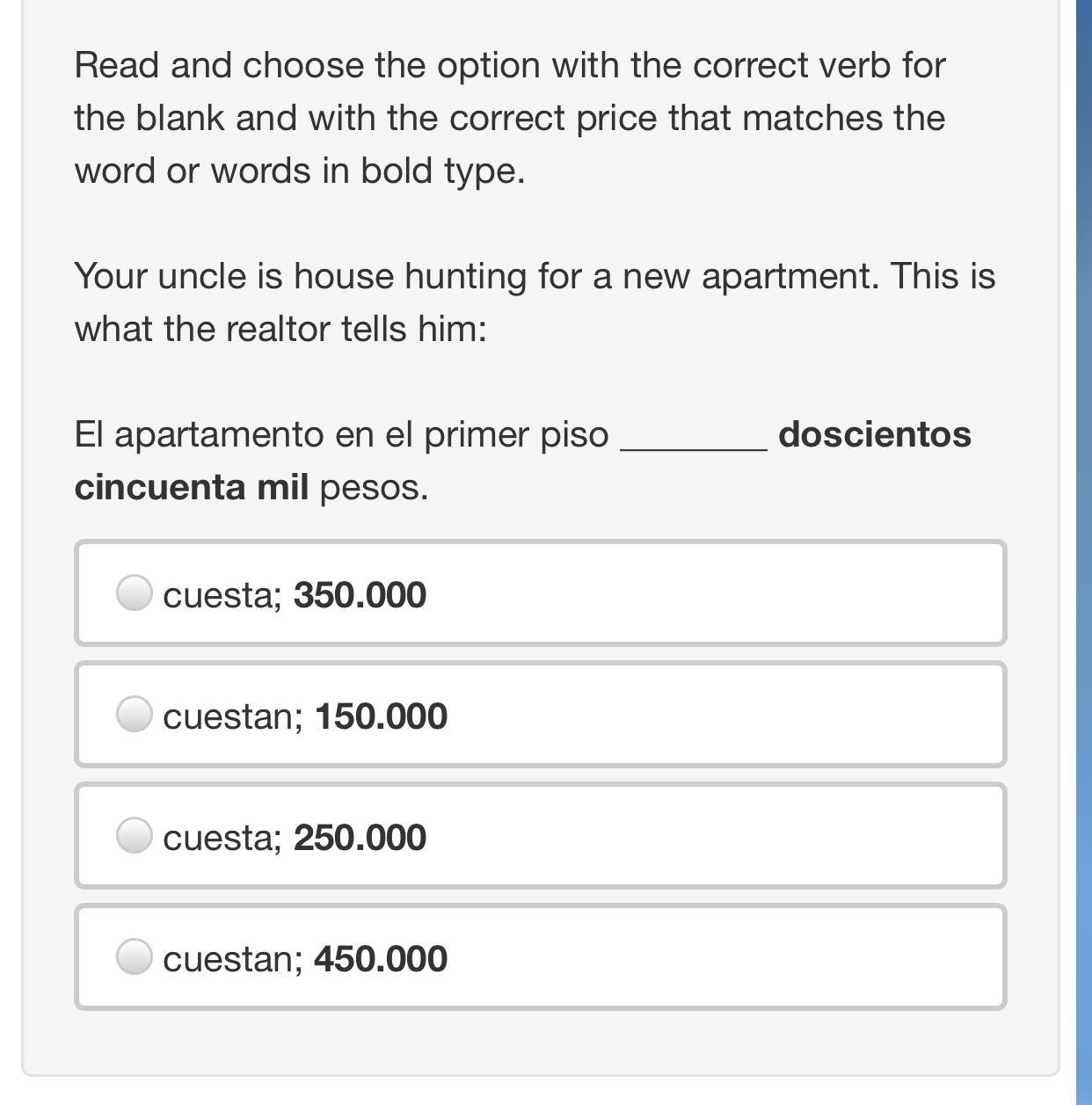Mark the option cuestan; 450.000
Viewport: 1092px width, 1105px height.
tap(540, 957)
